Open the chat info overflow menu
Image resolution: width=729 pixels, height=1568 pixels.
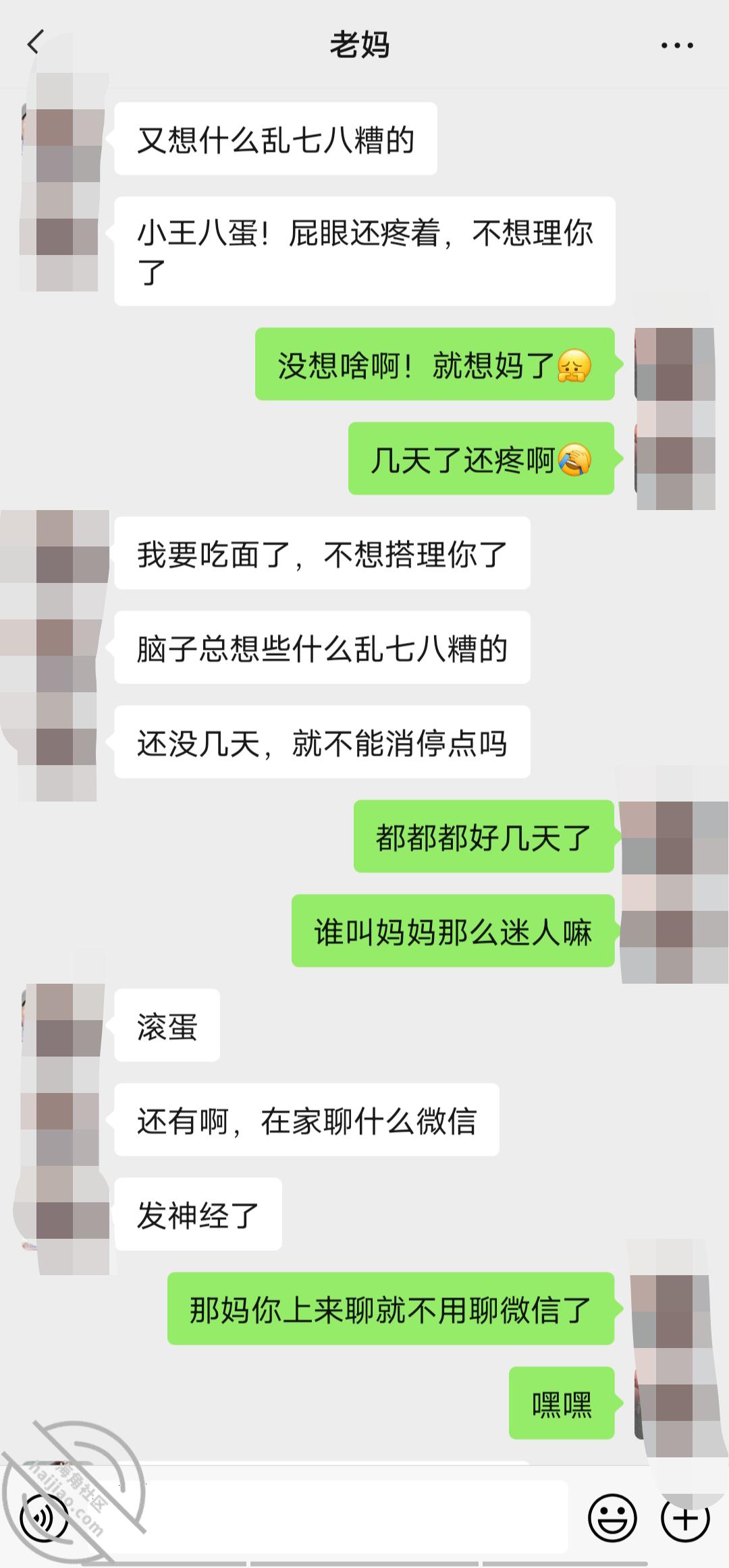[677, 45]
